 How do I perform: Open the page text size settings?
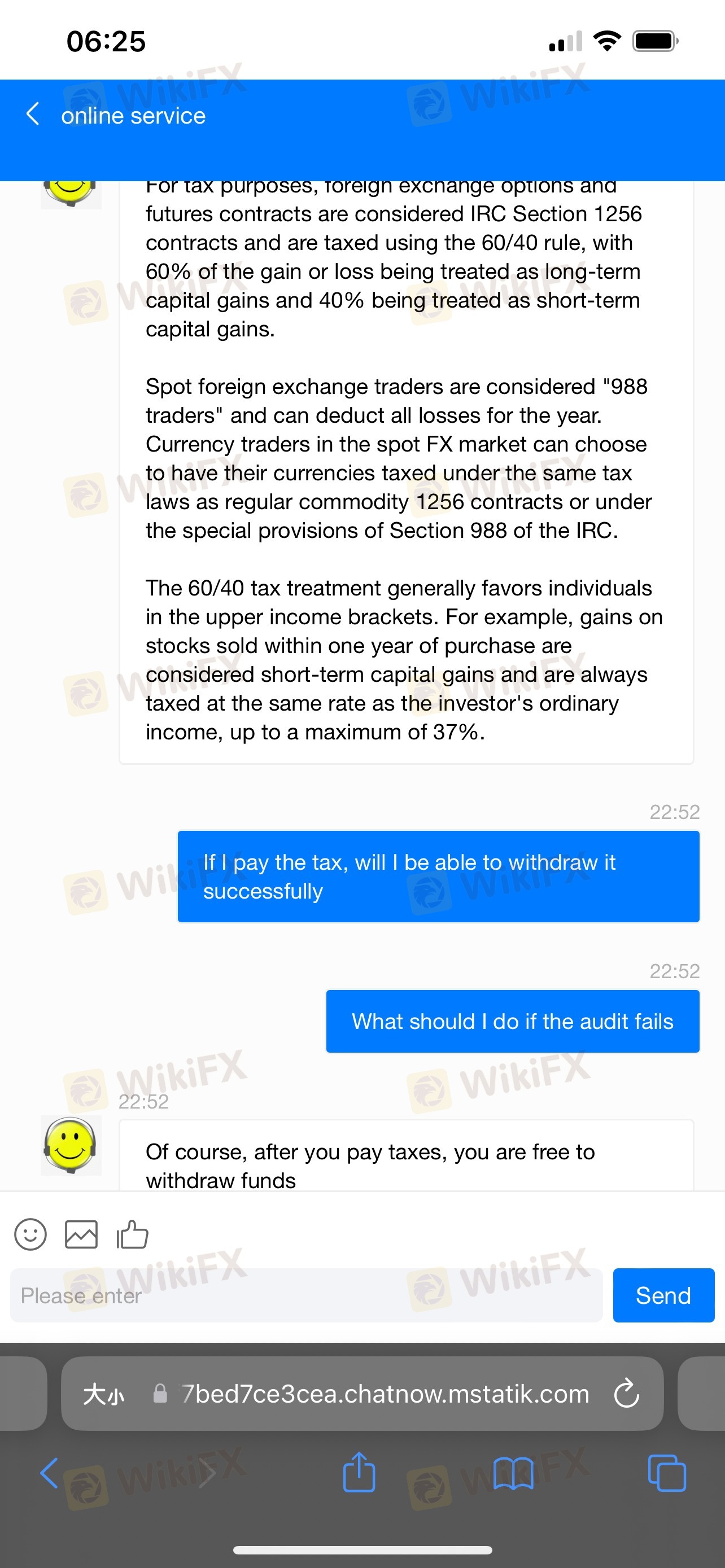[103, 1394]
